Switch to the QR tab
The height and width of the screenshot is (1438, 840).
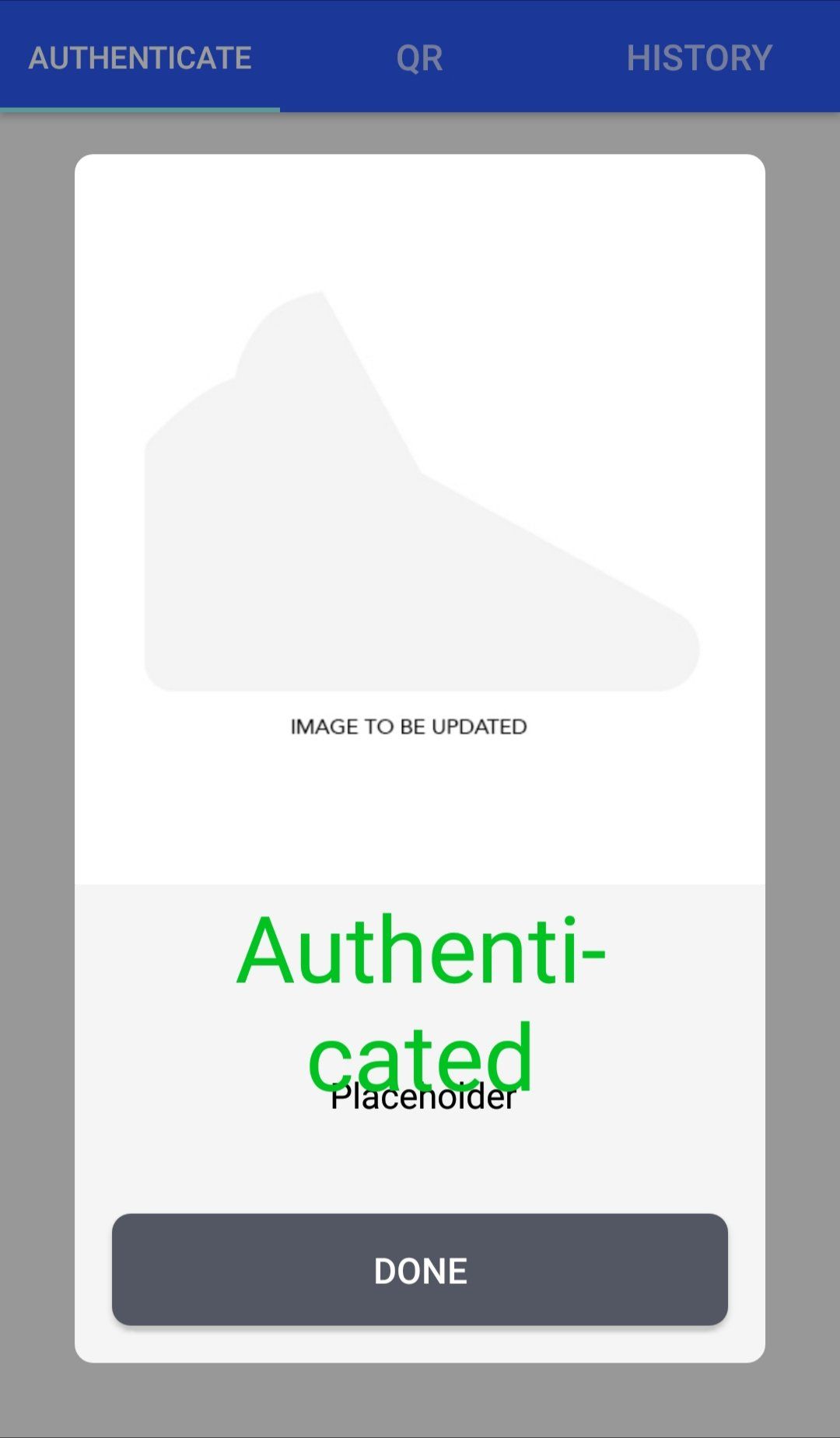click(x=419, y=58)
